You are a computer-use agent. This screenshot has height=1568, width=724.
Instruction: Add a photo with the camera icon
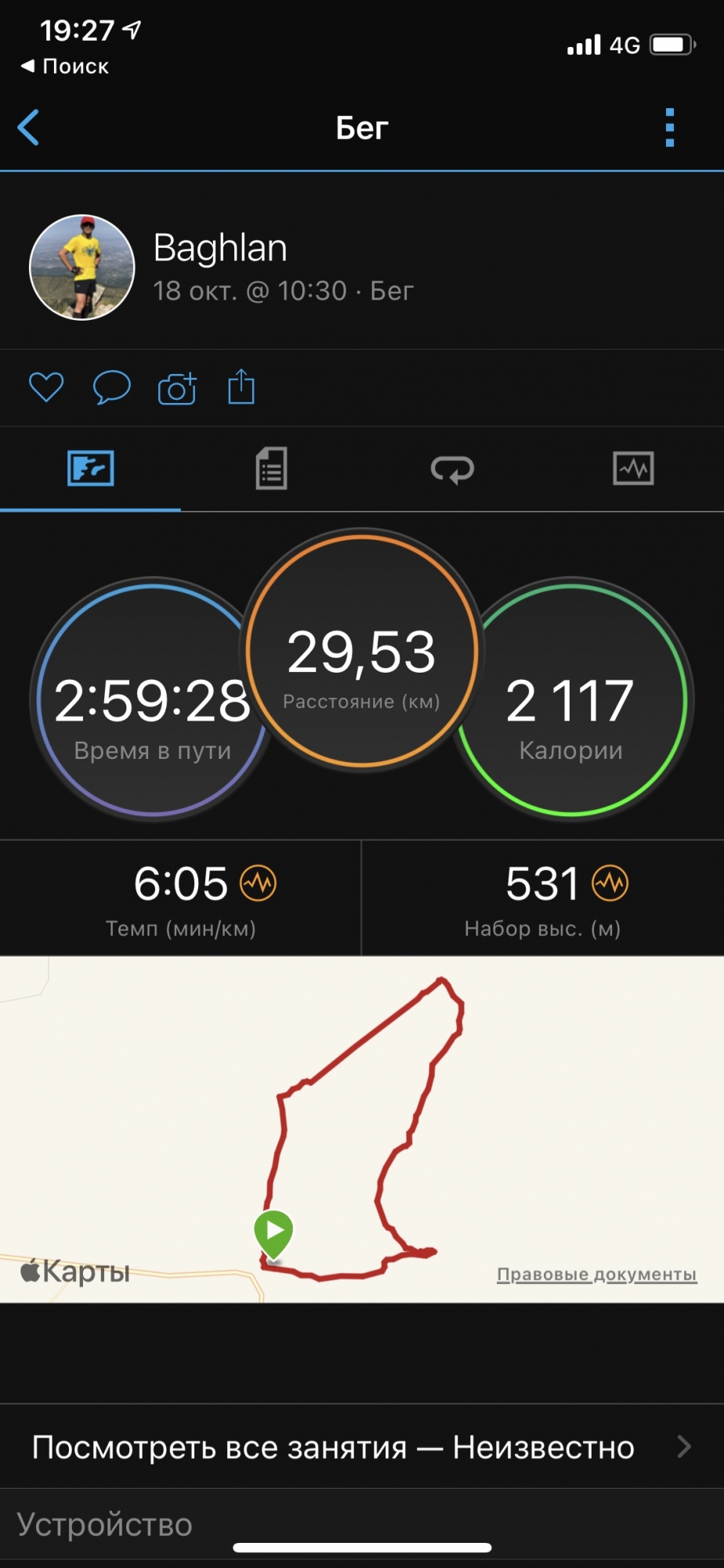coord(177,388)
